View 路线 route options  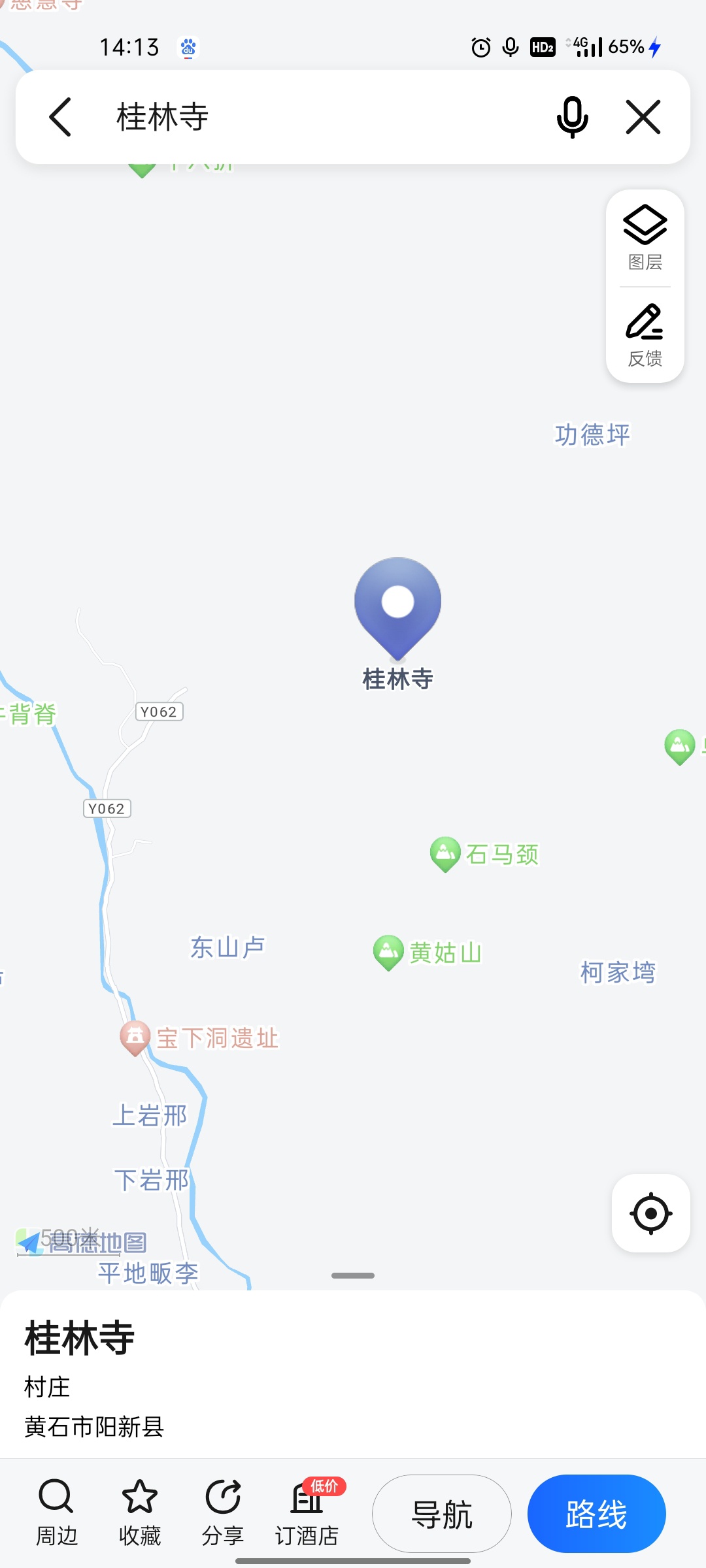point(596,1514)
